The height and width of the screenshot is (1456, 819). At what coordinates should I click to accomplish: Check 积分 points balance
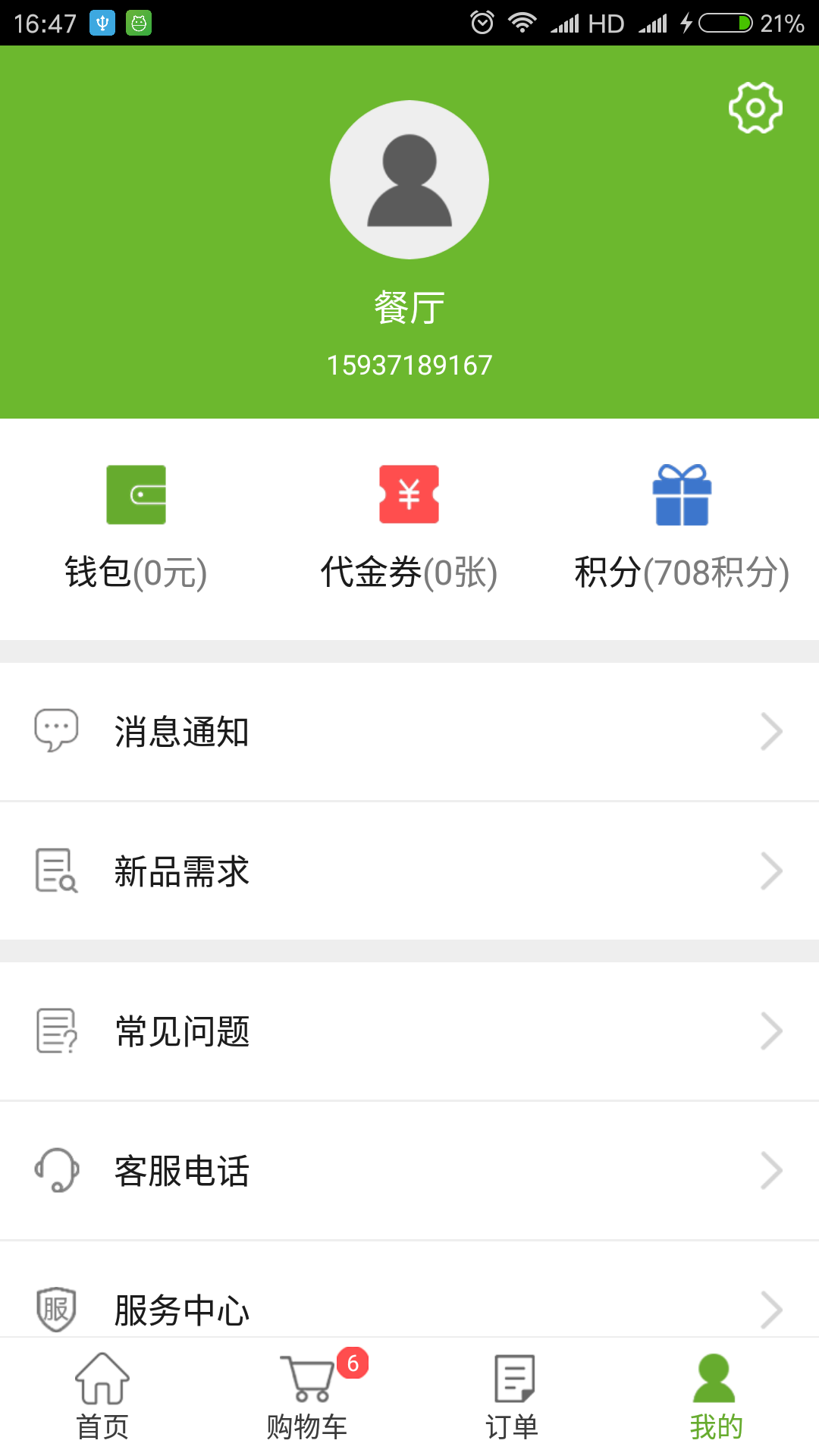click(682, 527)
